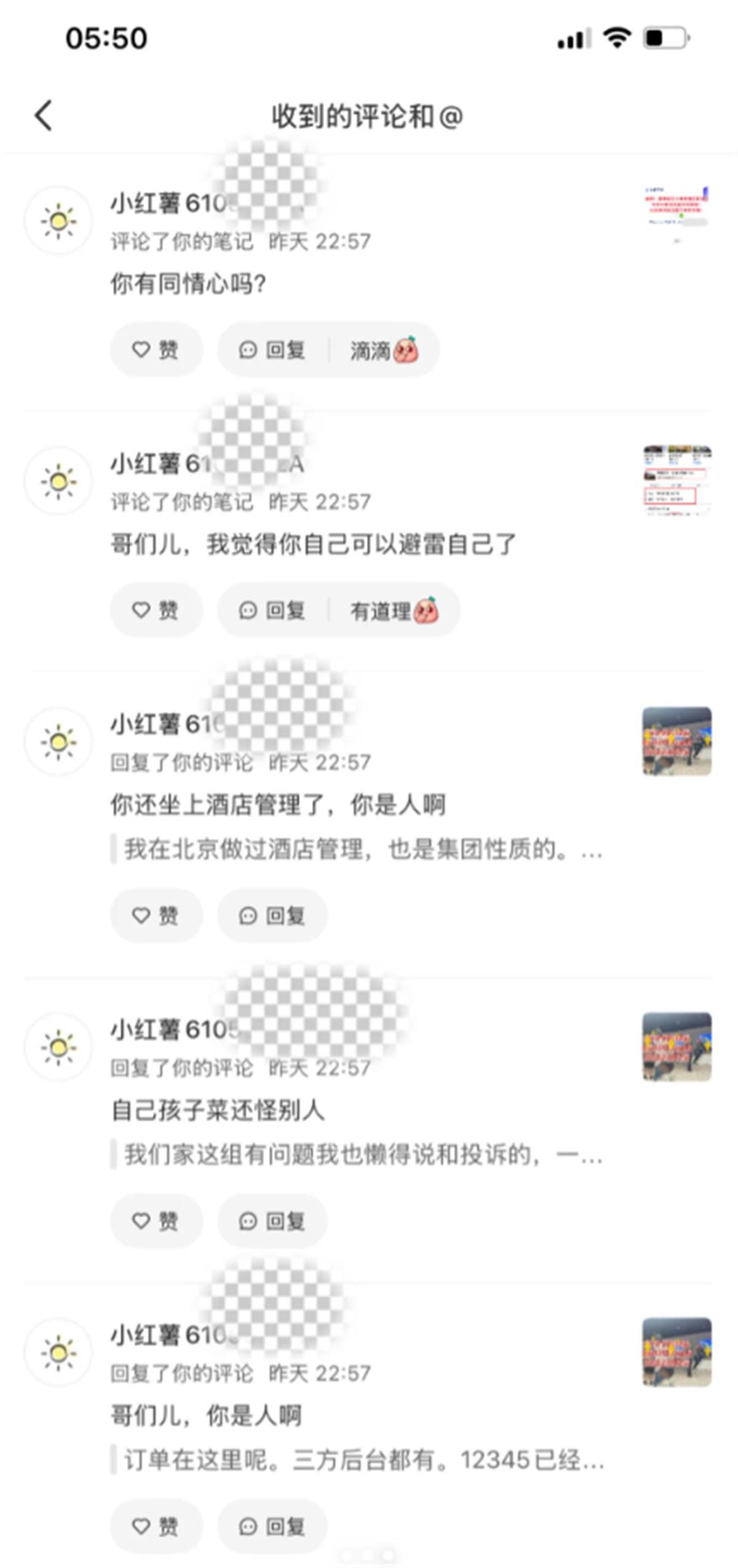Open note thumbnail beside the 避雷自己 comment
Screen dimensions: 738x1568
(x=676, y=480)
